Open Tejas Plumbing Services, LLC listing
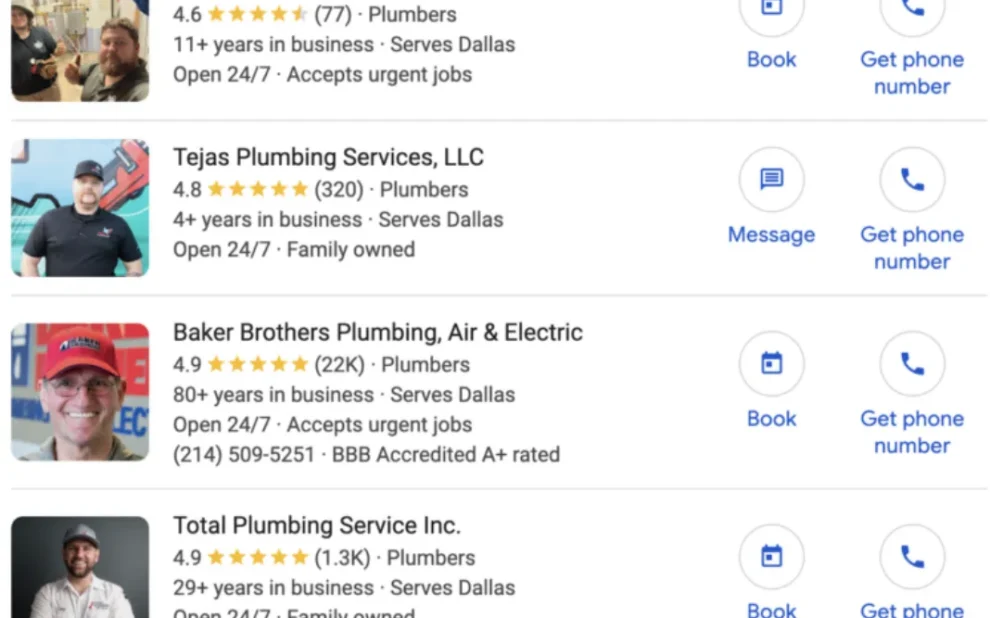990x618 pixels. pos(328,158)
